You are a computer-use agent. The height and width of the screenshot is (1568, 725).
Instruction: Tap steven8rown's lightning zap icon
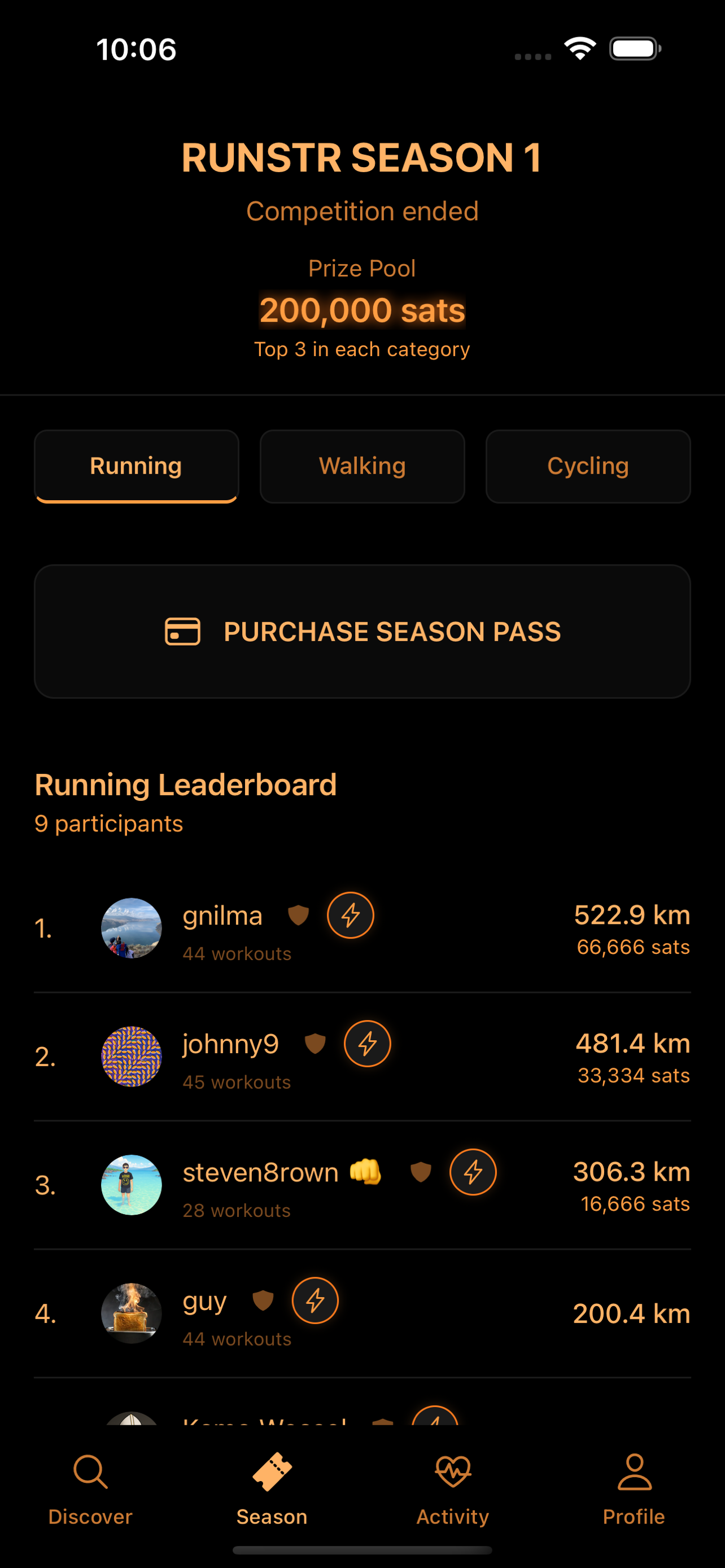473,1172
